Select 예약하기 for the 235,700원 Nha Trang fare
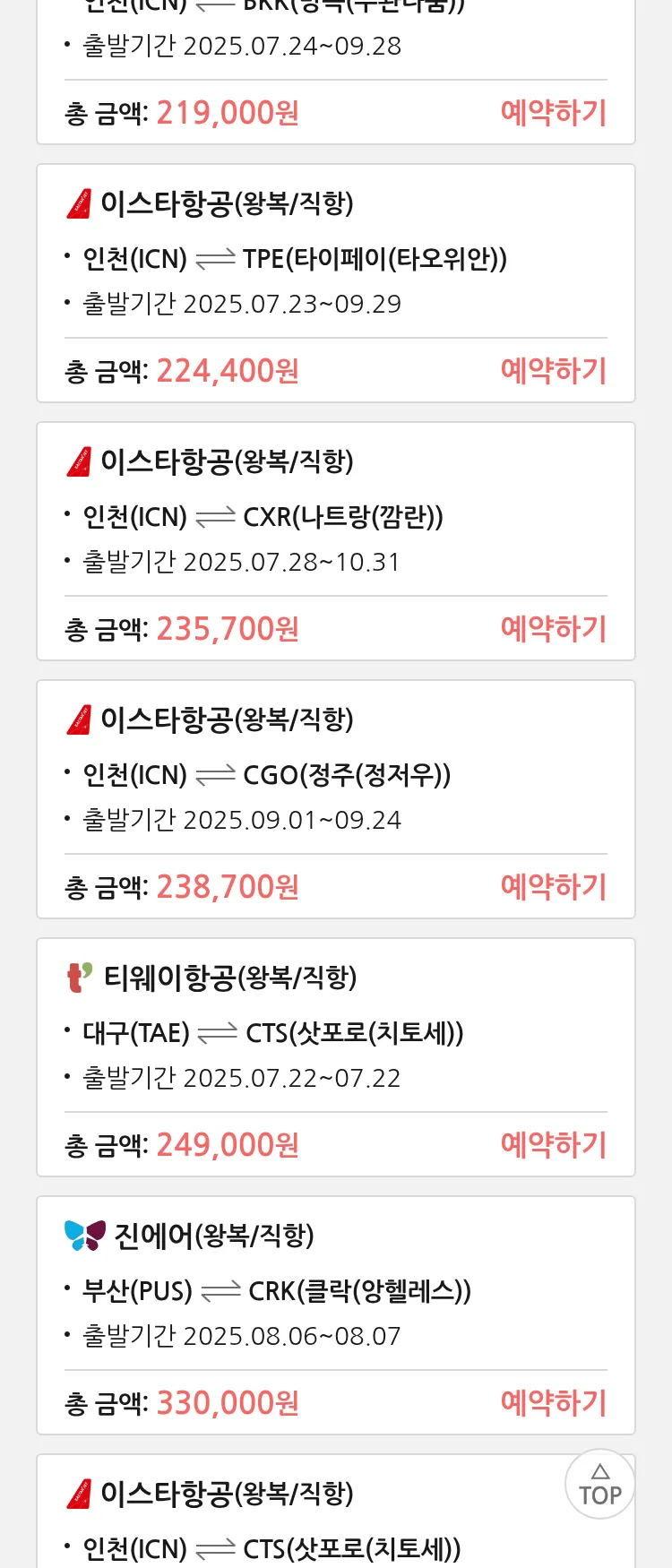672x1568 pixels. (553, 629)
